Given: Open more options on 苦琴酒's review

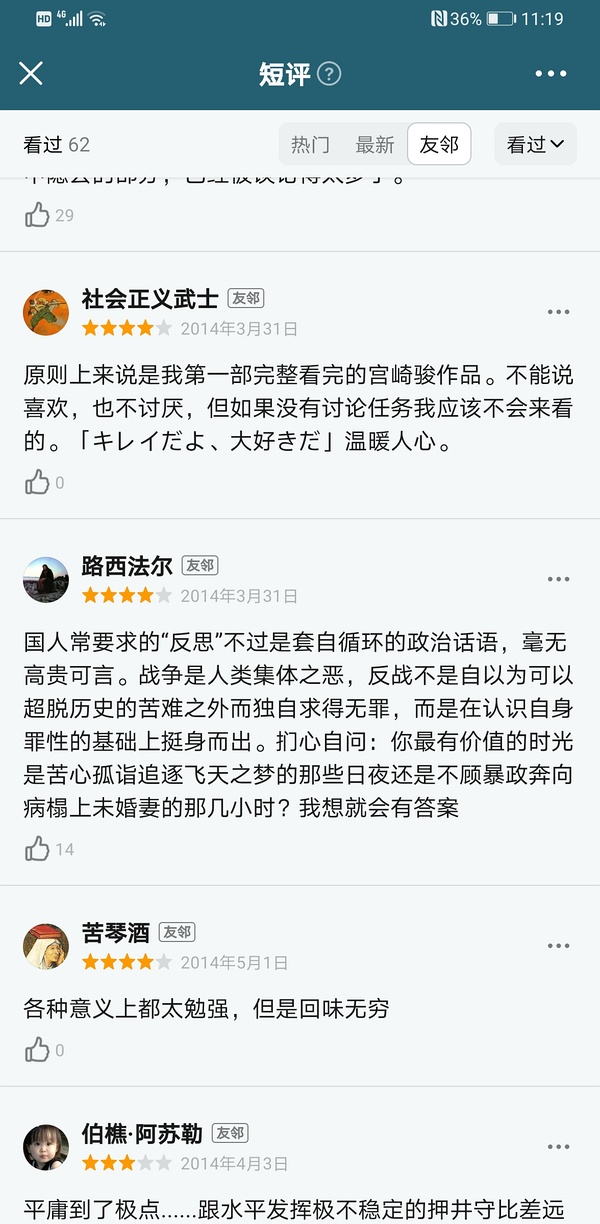Looking at the screenshot, I should [558, 946].
